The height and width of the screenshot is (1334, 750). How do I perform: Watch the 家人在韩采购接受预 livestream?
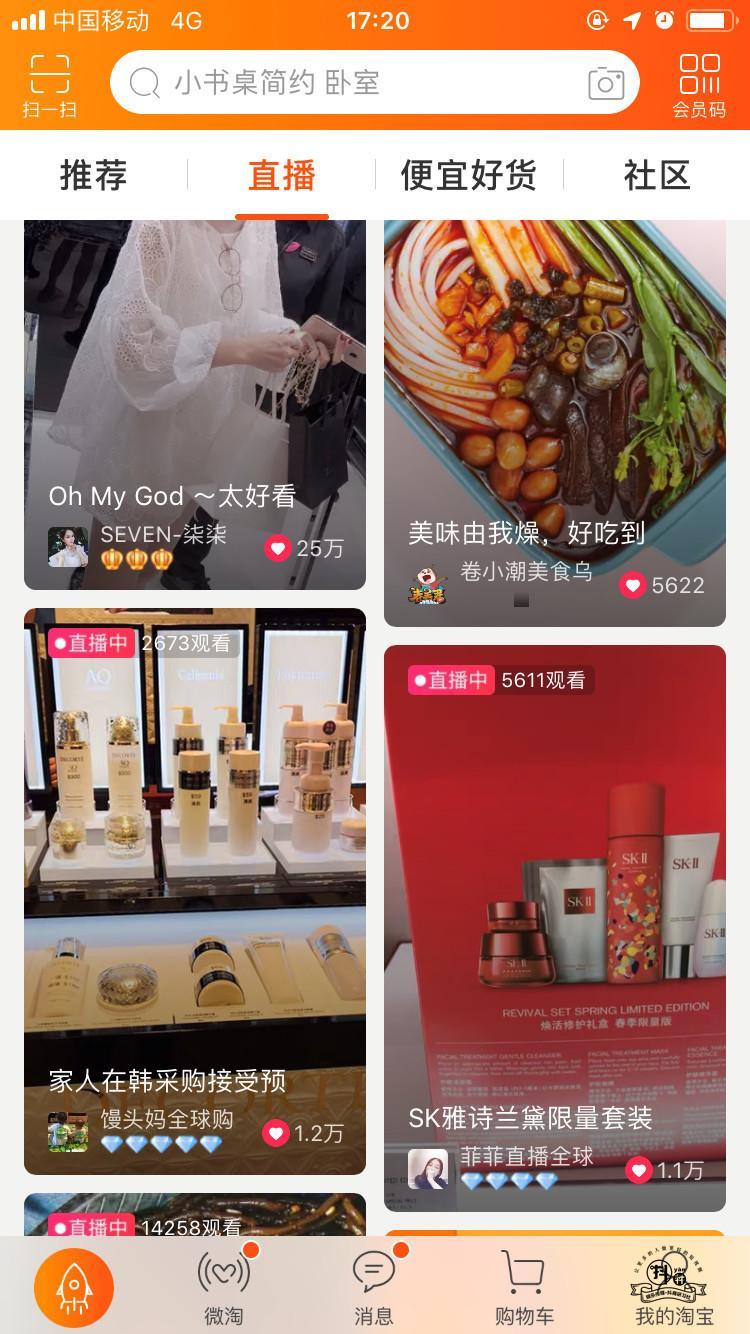[x=195, y=891]
